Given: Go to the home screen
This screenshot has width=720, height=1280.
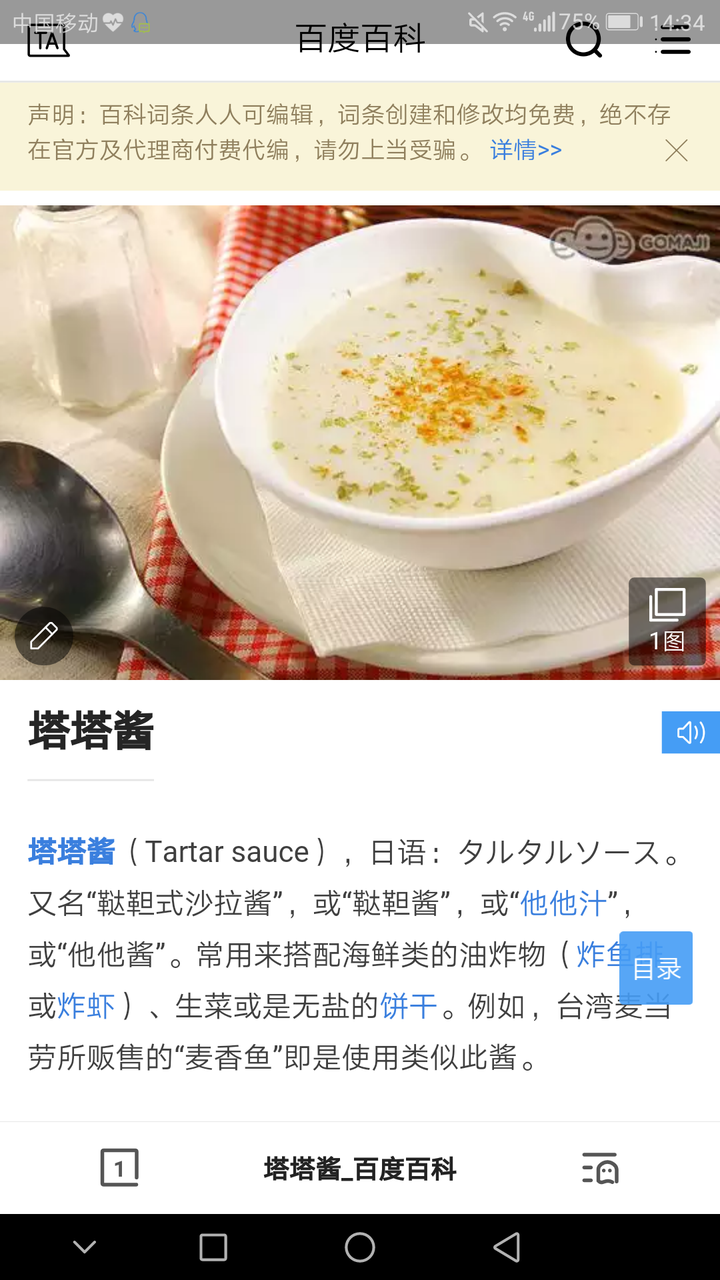Looking at the screenshot, I should pos(360,1247).
